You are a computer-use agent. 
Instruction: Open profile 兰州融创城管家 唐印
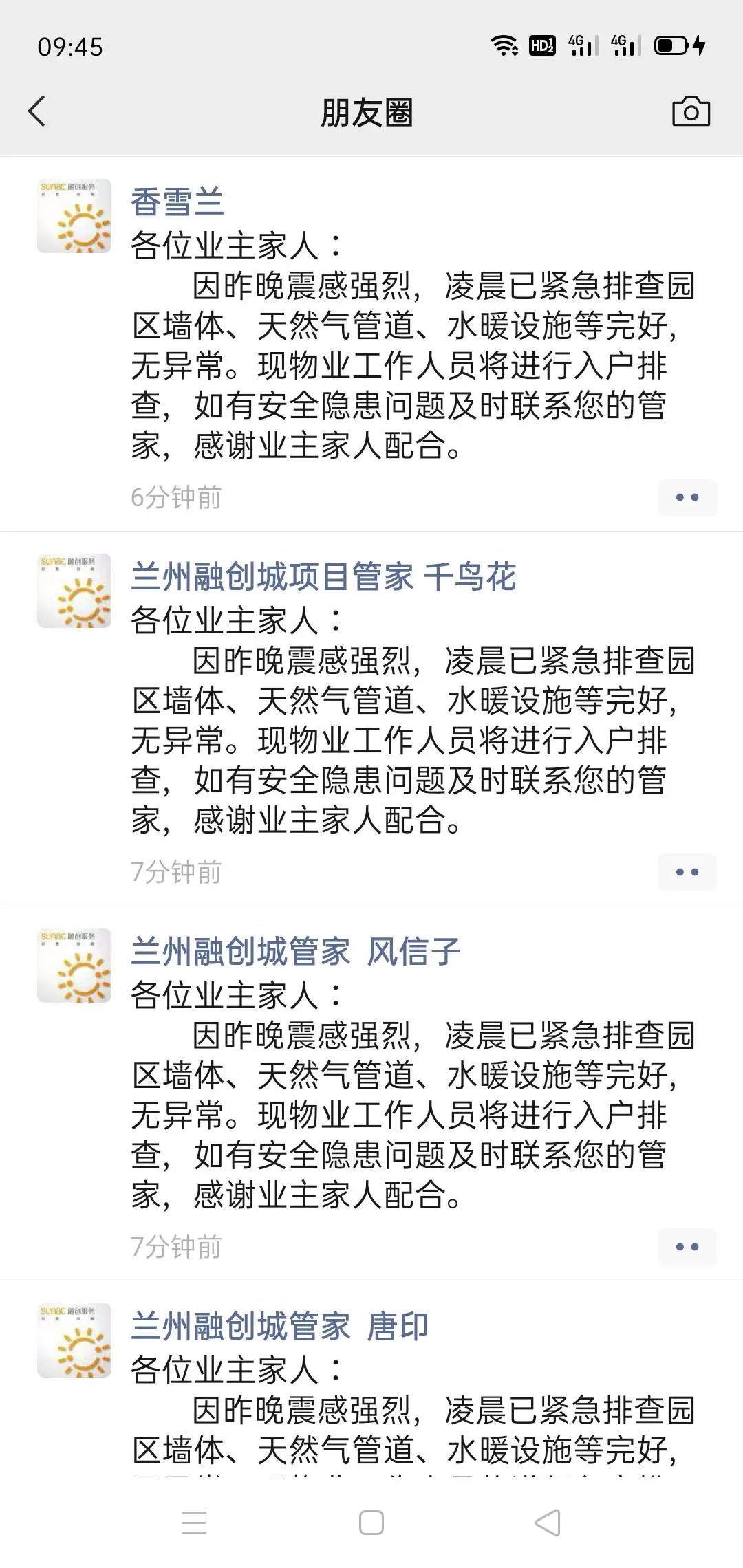point(280,1327)
